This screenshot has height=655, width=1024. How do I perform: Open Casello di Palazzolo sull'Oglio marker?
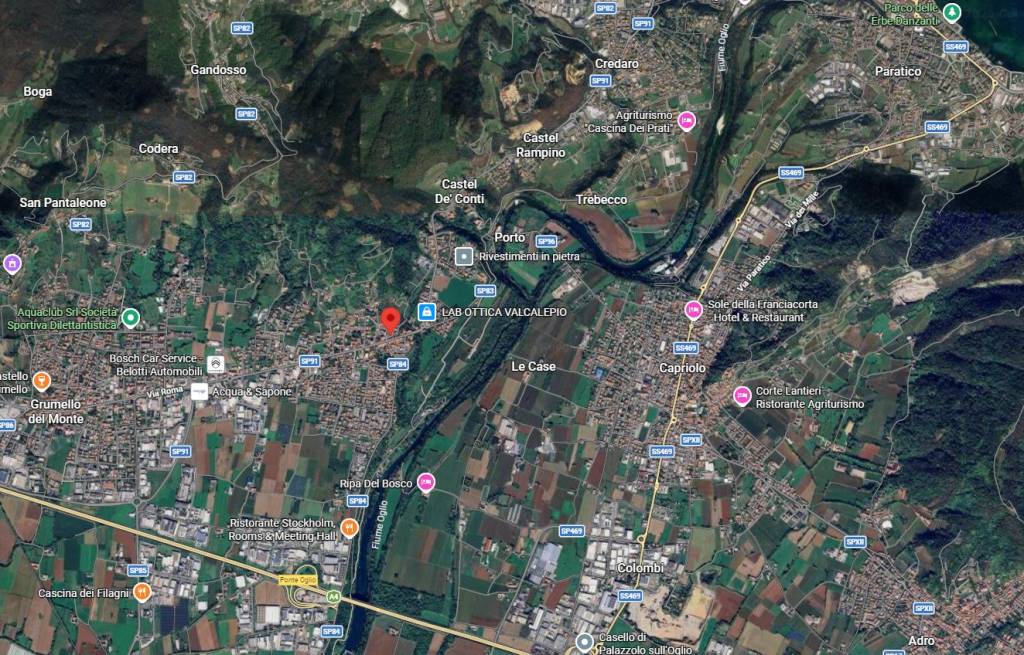[585, 641]
